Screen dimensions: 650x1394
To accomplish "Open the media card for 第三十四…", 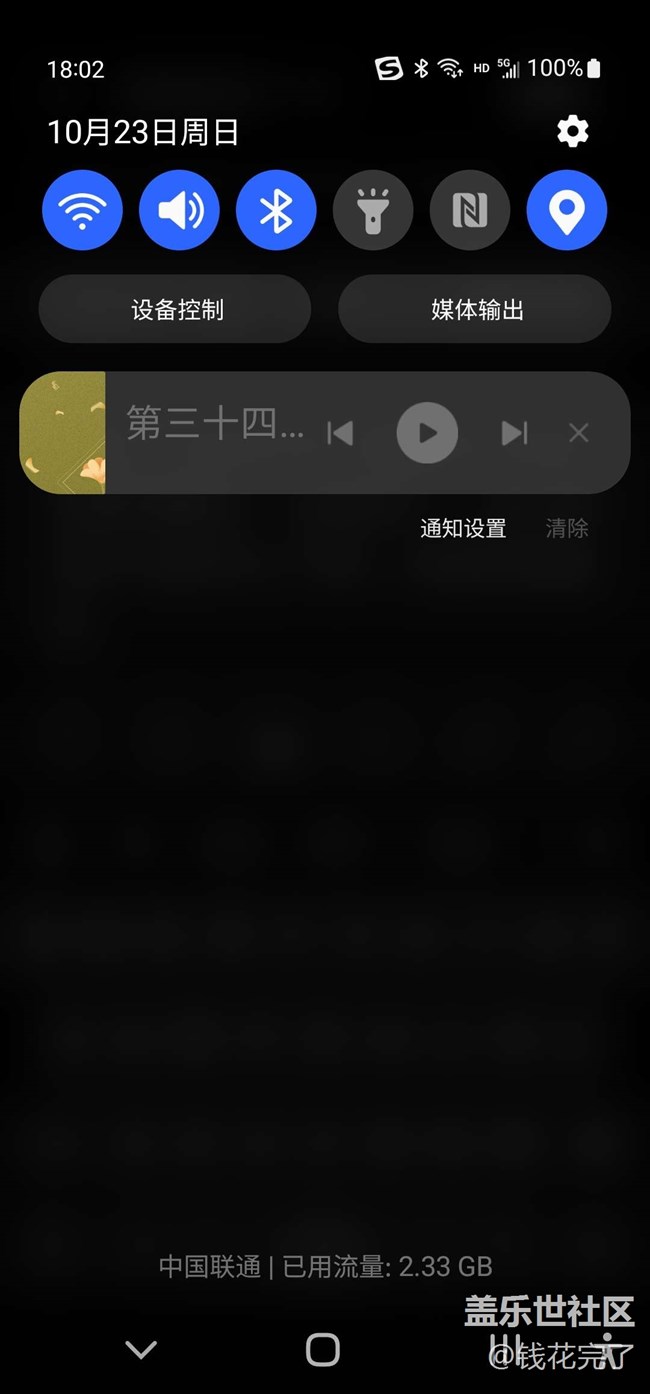I will point(214,426).
